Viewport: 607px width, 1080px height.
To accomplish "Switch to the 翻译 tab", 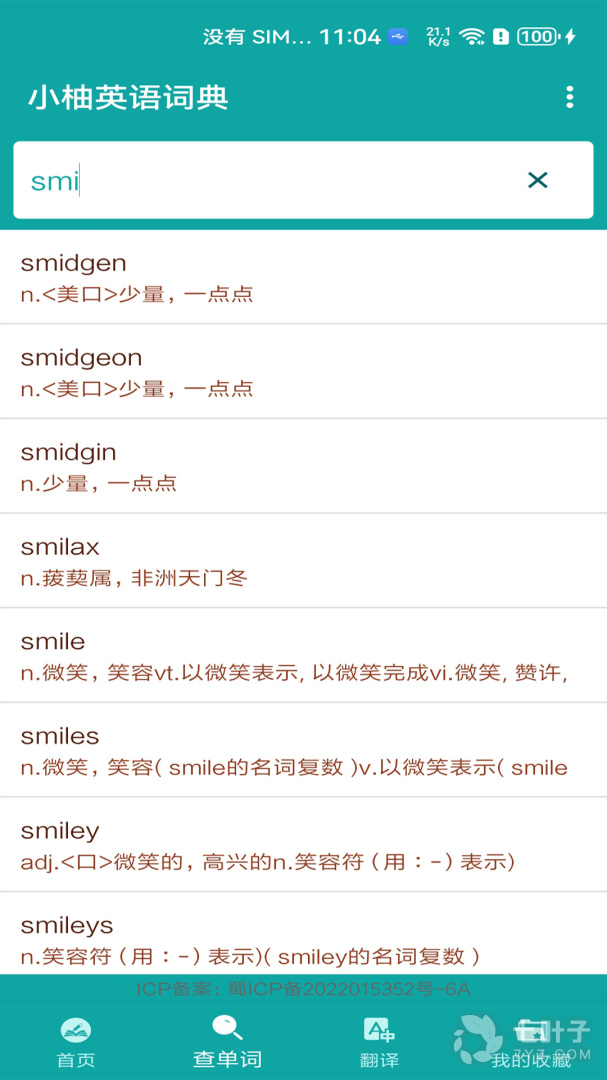I will [379, 1042].
